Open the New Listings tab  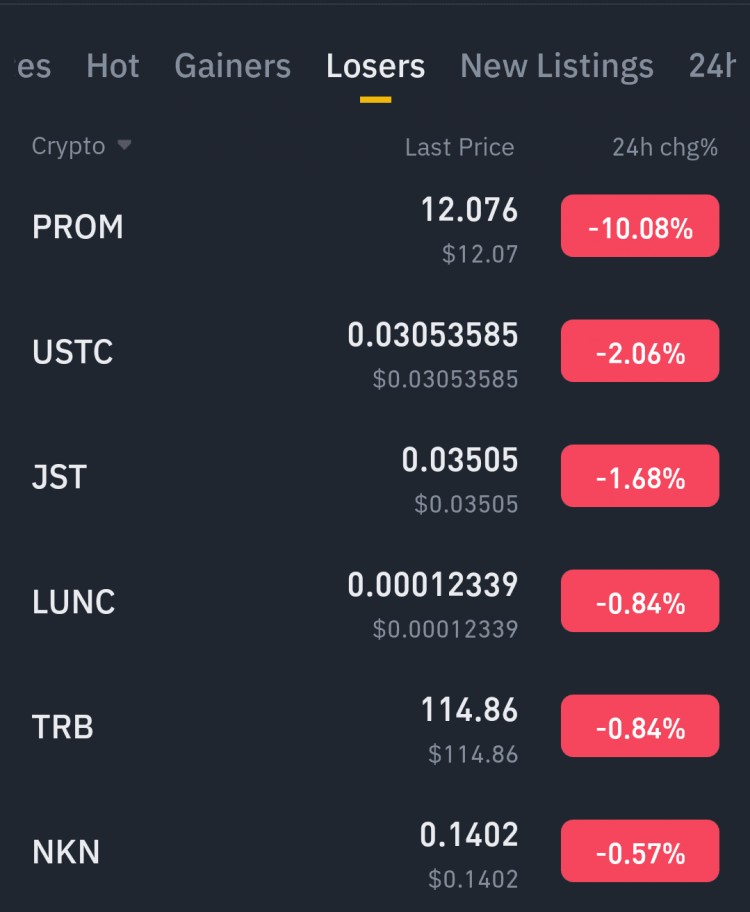pos(556,66)
